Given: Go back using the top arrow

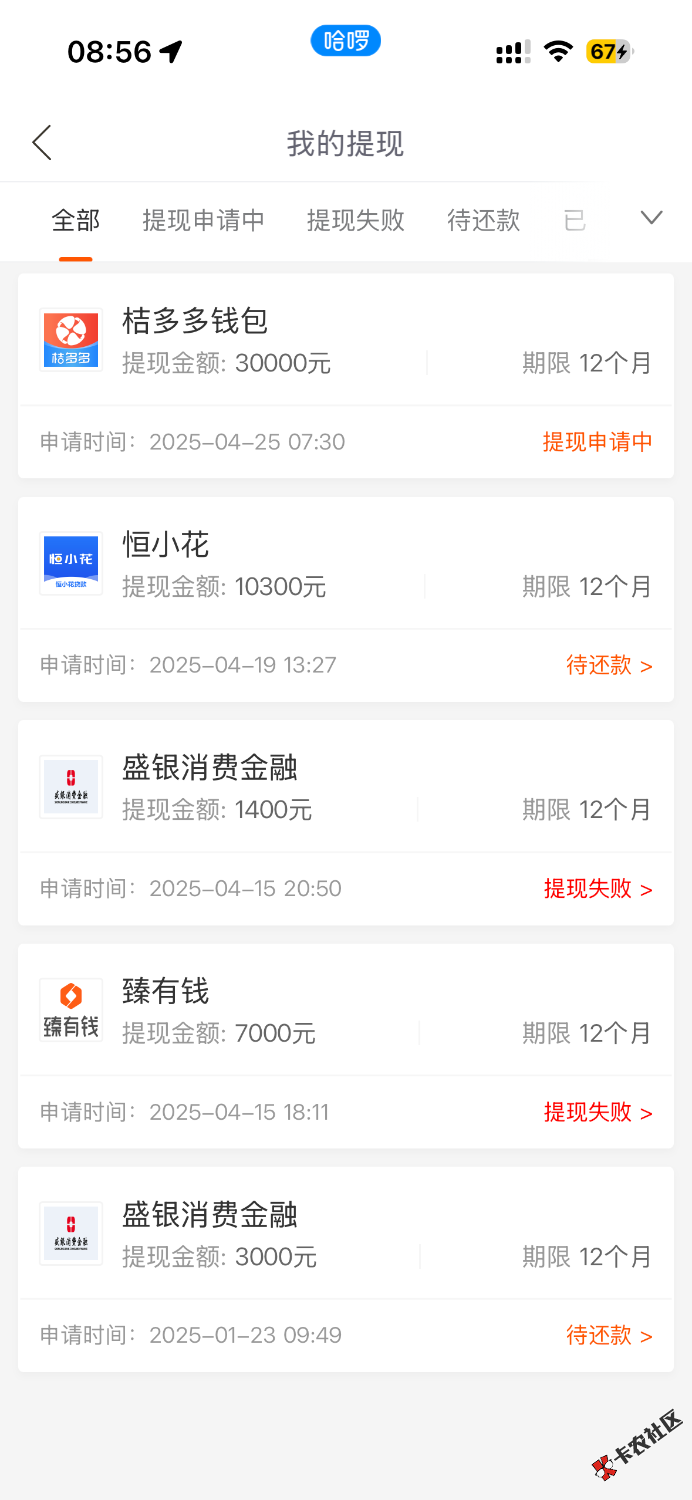Looking at the screenshot, I should click(x=42, y=143).
